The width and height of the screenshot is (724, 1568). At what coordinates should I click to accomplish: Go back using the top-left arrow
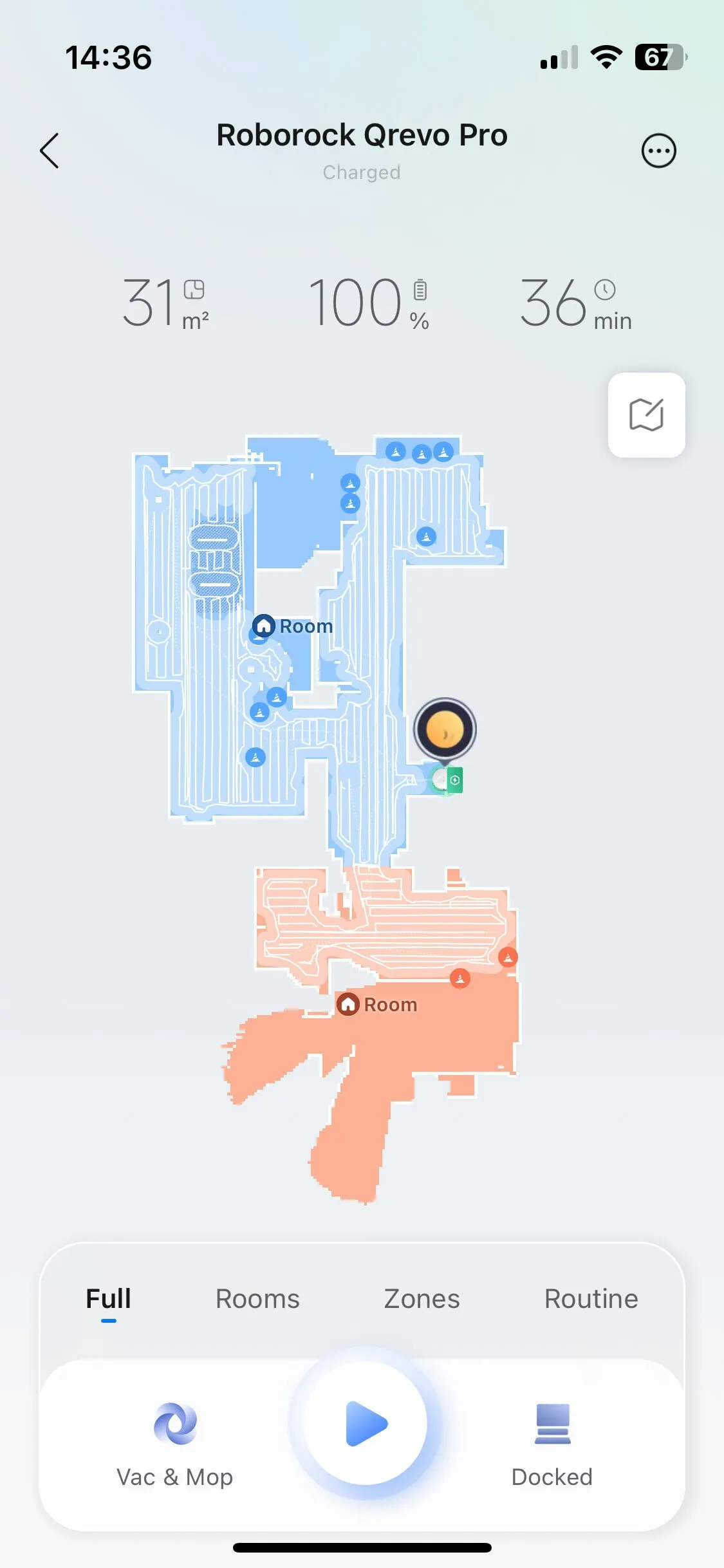pyautogui.click(x=50, y=151)
